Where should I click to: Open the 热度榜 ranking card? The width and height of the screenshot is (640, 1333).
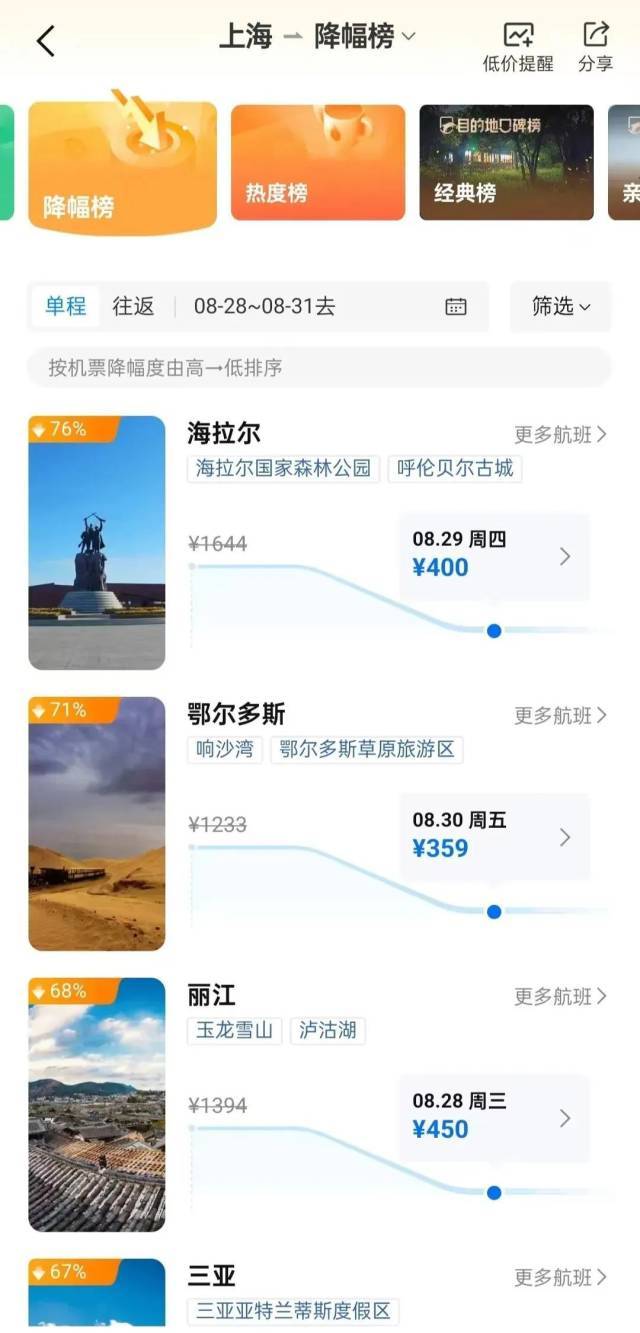[x=318, y=162]
